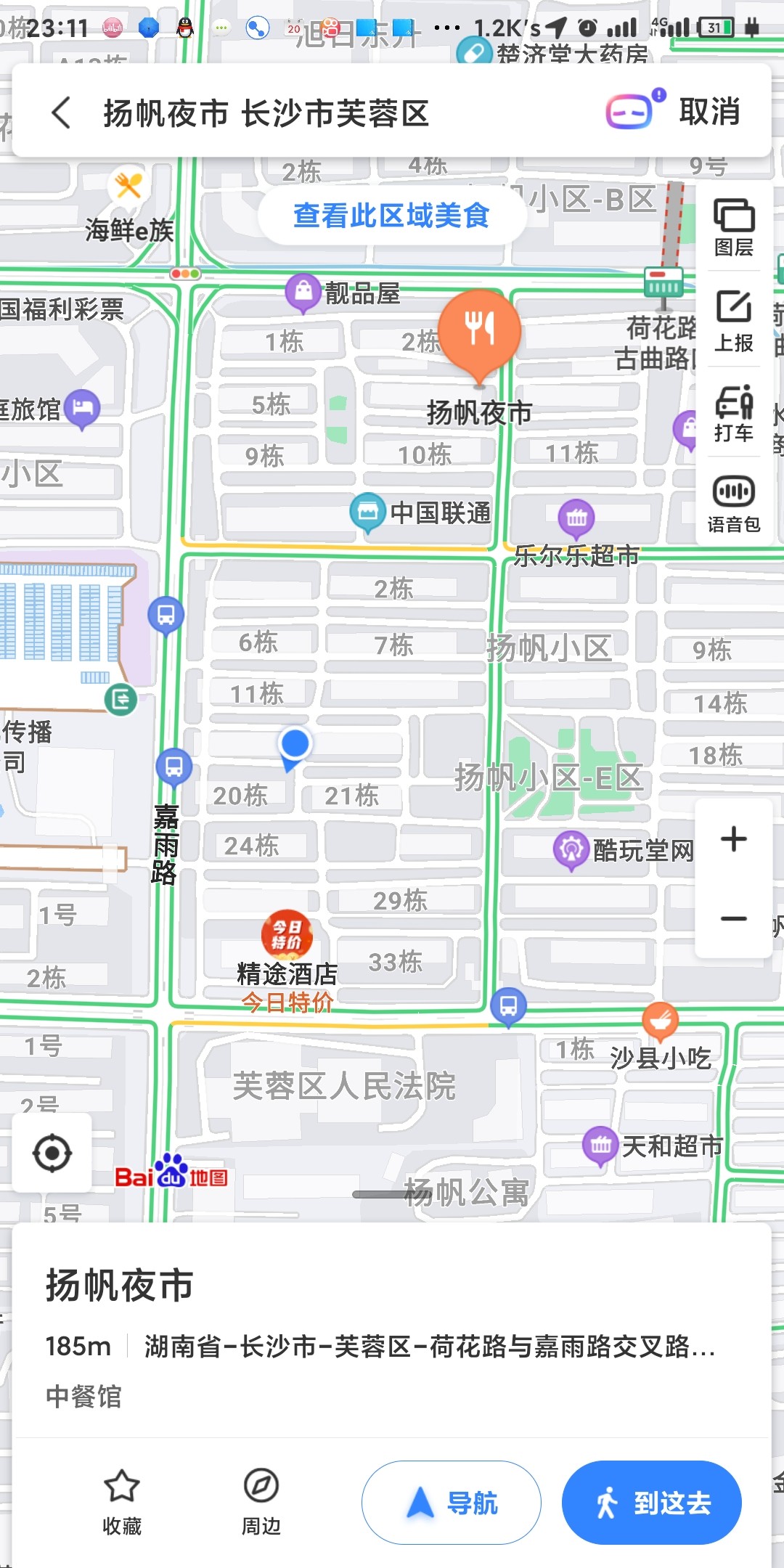Open 上报 to report an issue

[x=734, y=320]
